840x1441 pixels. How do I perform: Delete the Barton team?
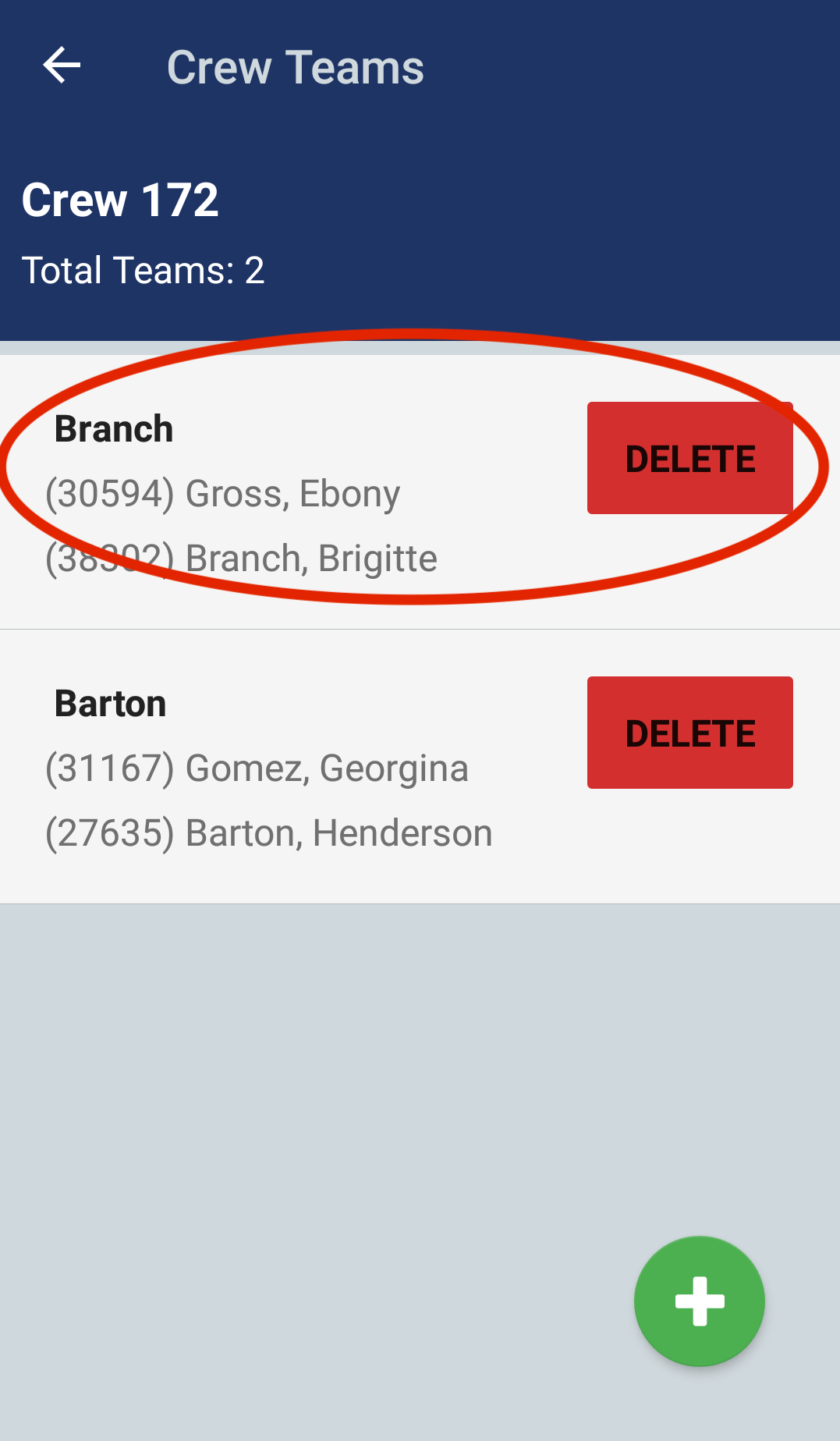coord(689,733)
